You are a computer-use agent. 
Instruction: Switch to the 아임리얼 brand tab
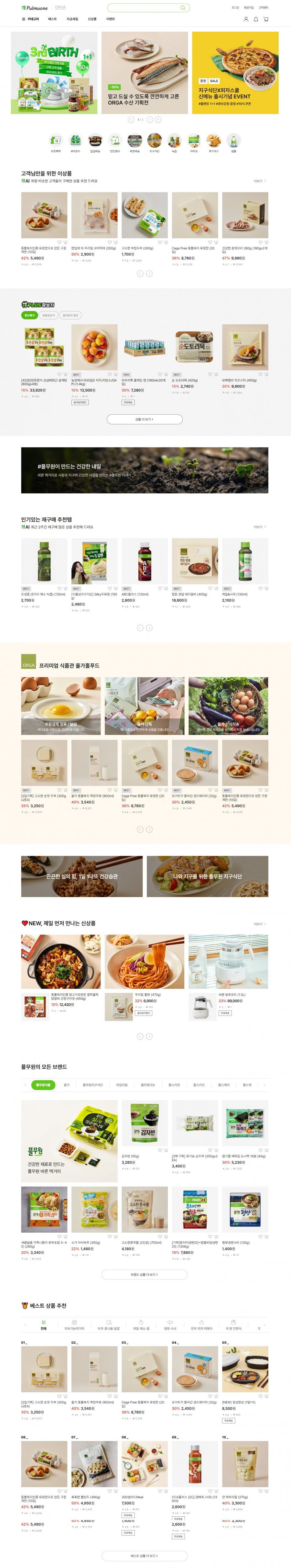122,1084
